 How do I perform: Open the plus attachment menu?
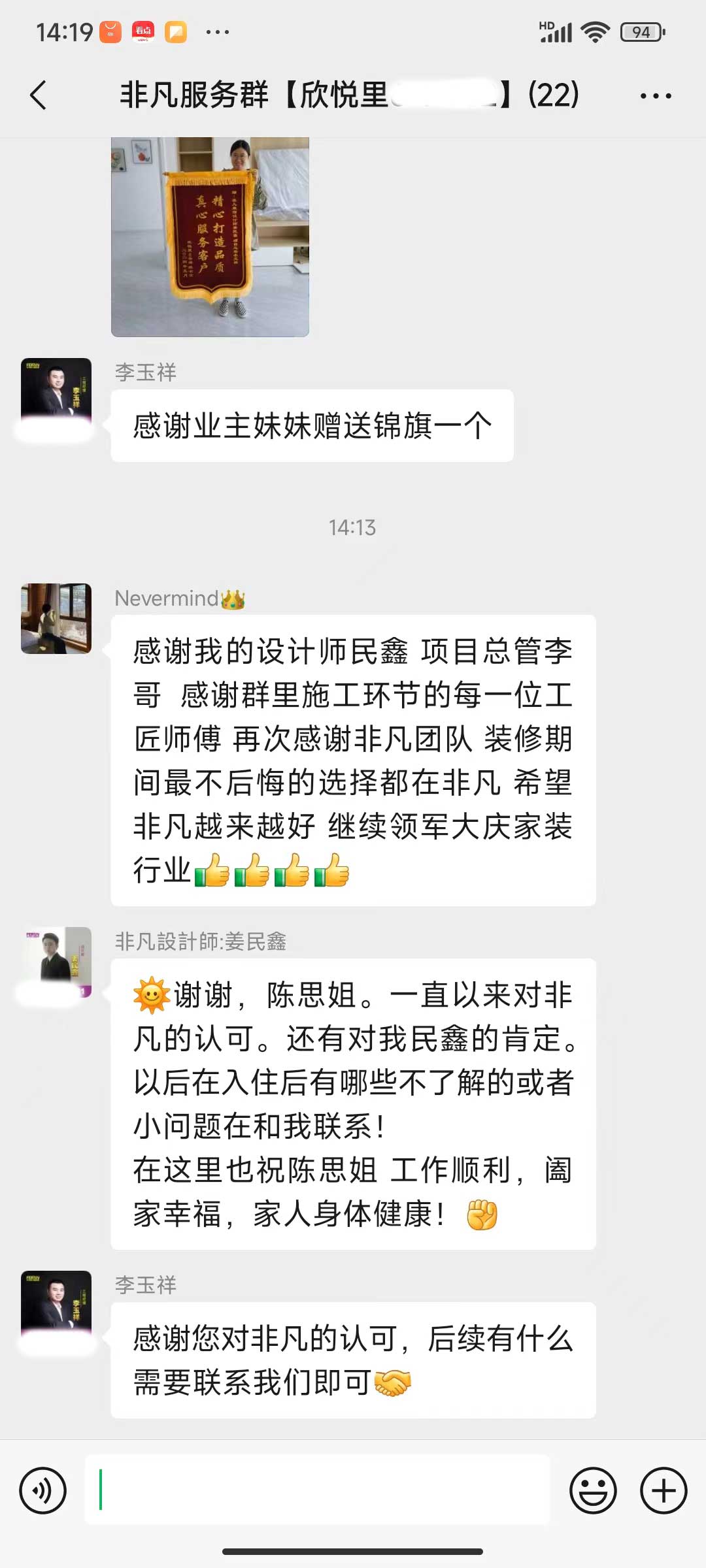point(663,1490)
